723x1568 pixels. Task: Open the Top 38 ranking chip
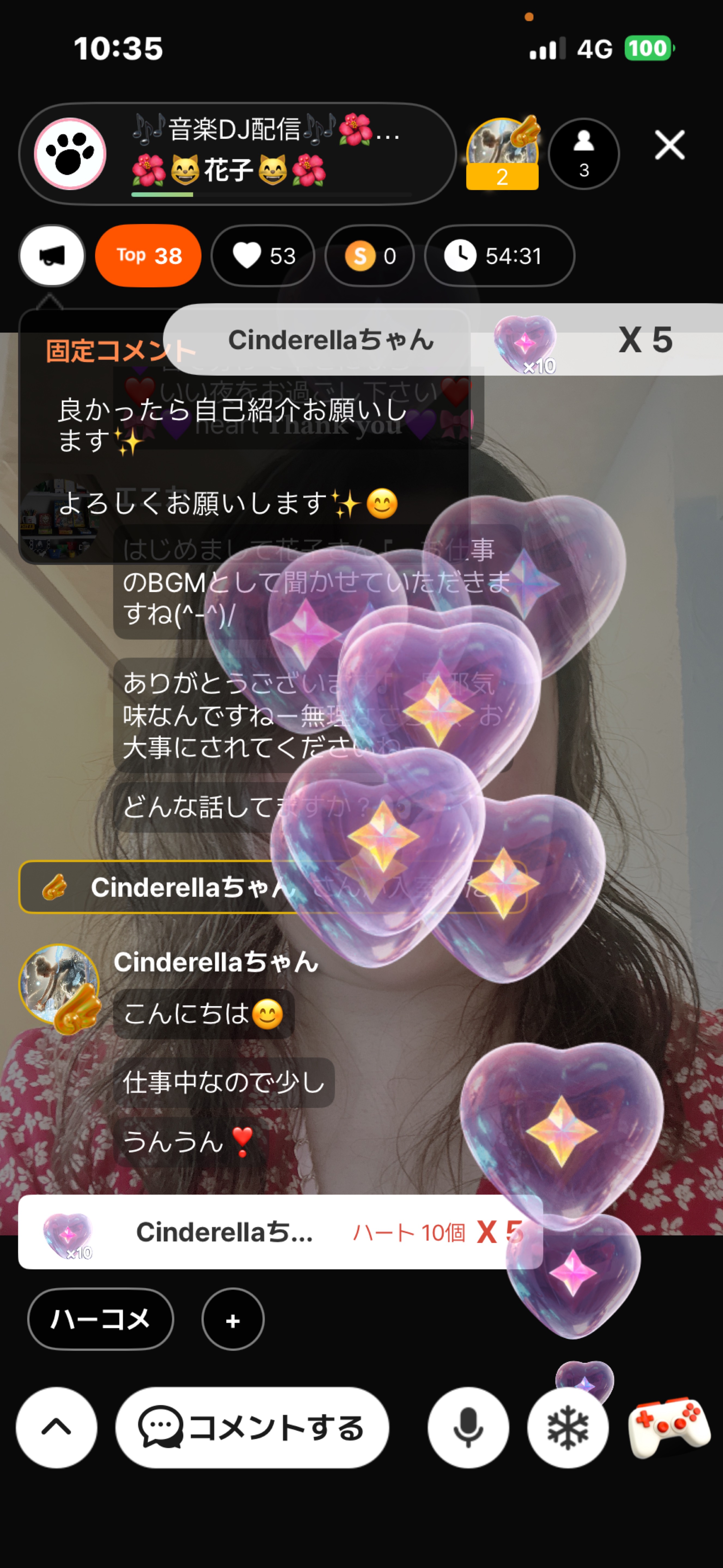(x=149, y=256)
